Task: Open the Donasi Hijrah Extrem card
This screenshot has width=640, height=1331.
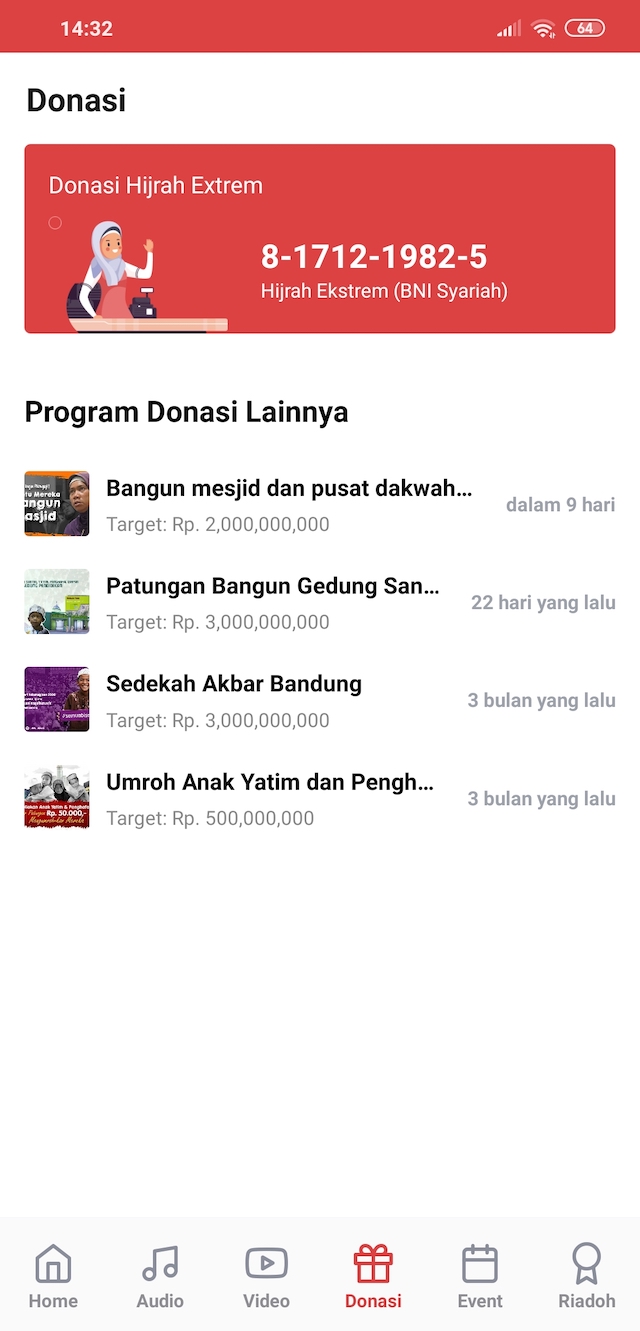Action: click(x=320, y=238)
